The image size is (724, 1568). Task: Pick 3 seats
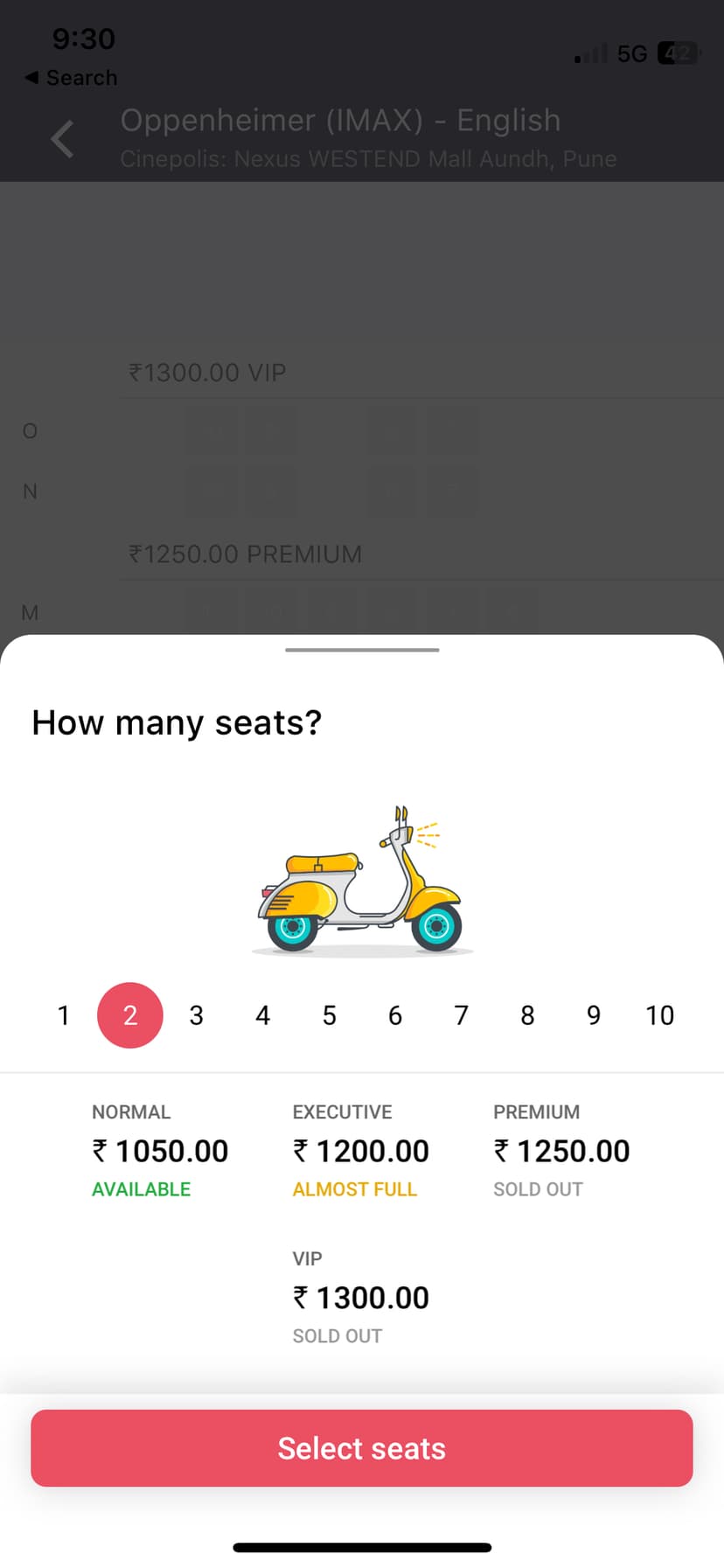197,1015
